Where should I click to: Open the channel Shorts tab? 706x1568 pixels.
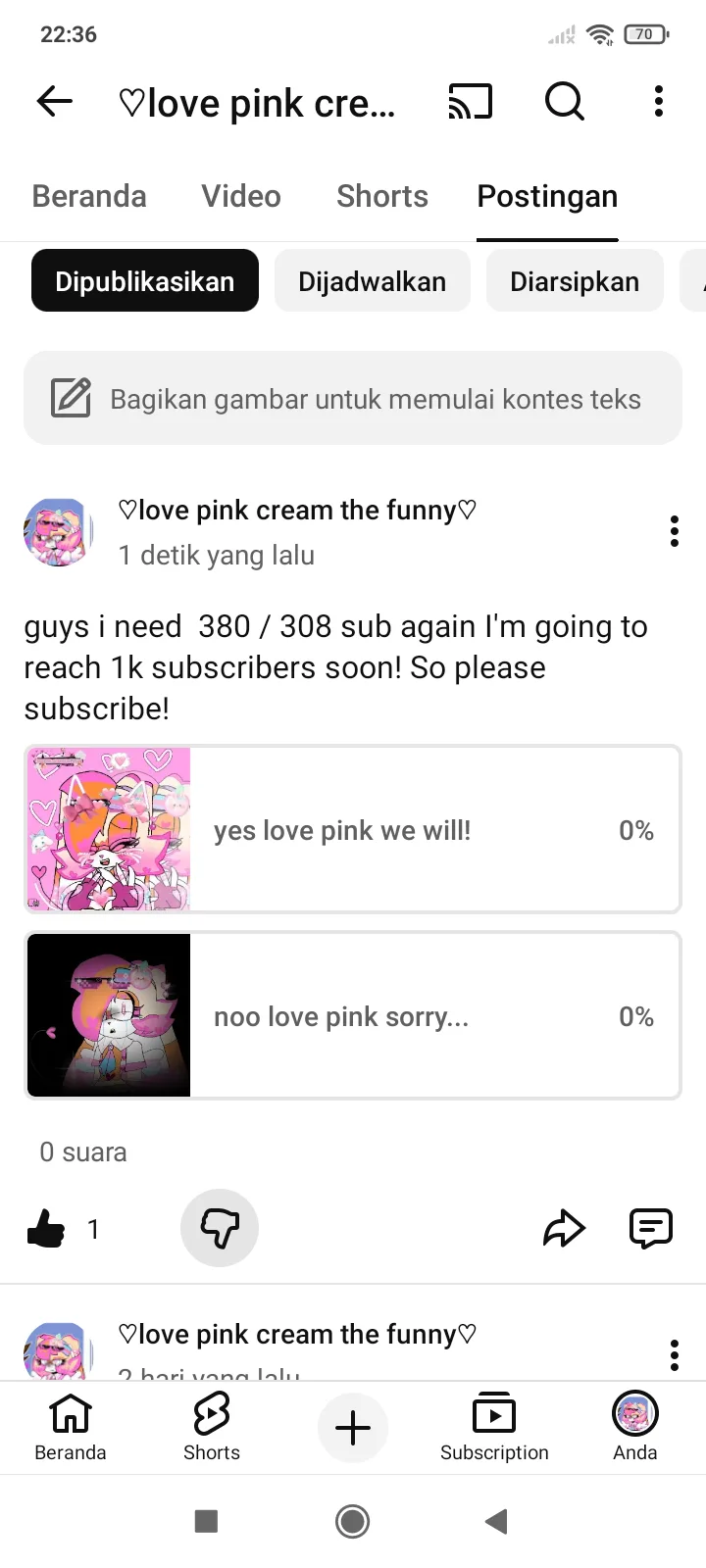point(382,196)
